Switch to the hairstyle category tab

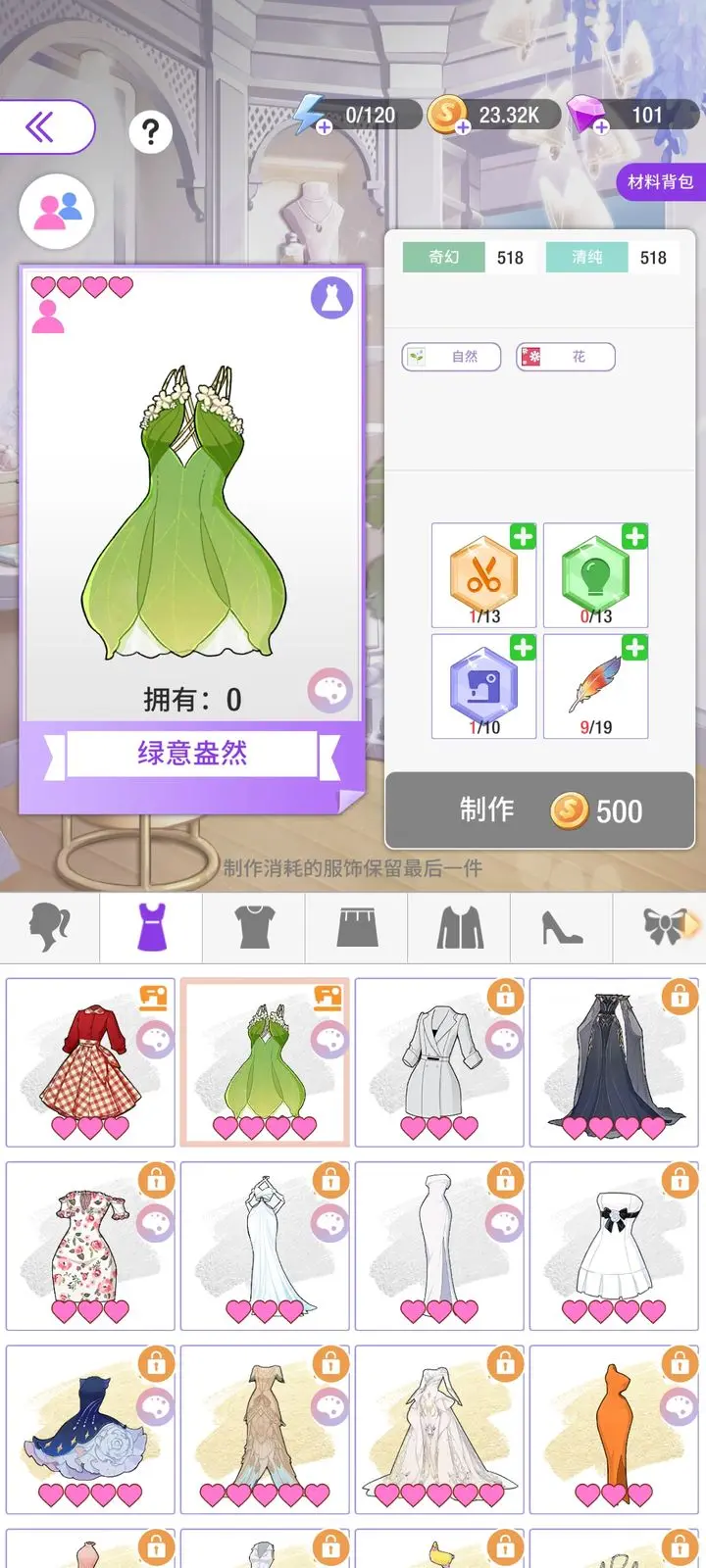49,927
